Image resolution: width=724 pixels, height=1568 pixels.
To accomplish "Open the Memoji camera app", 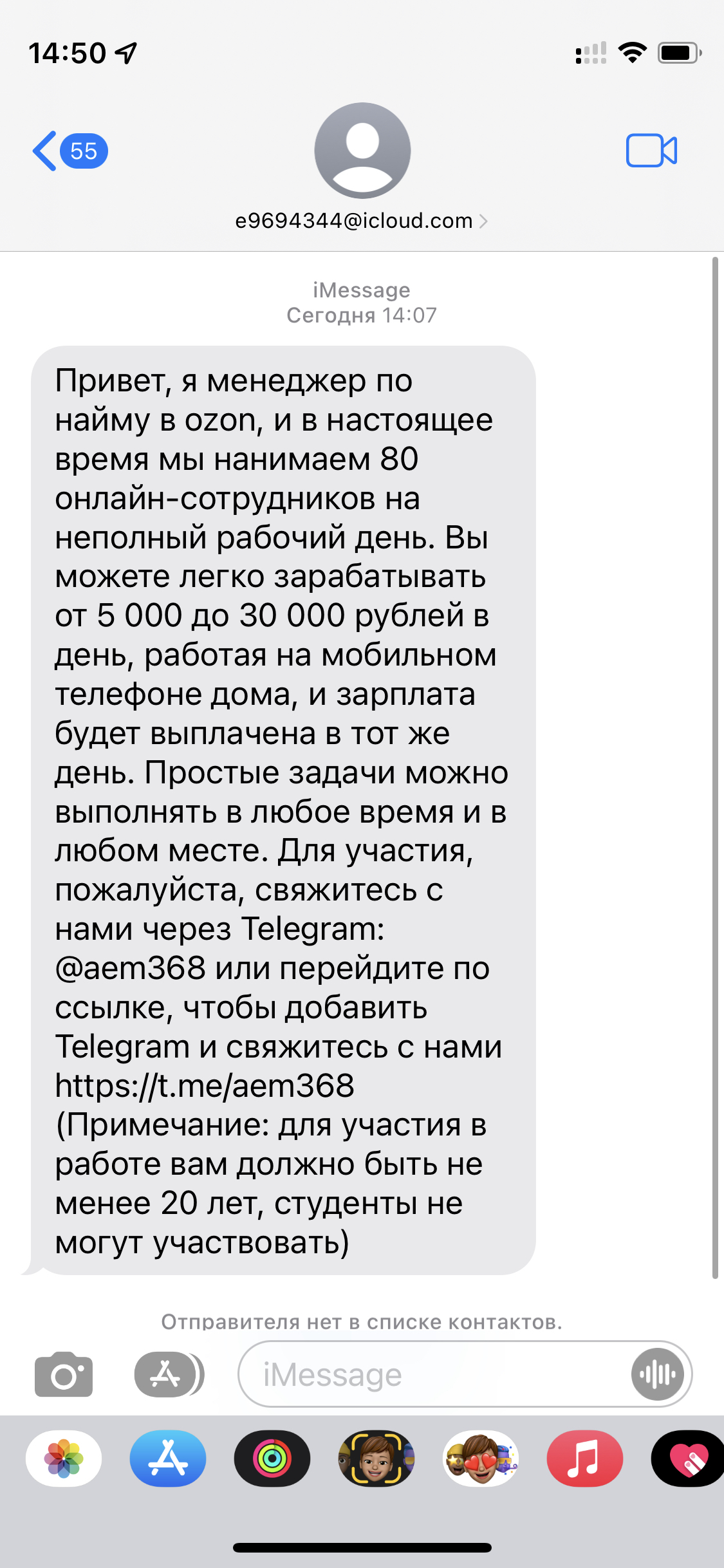I will pos(376,1459).
